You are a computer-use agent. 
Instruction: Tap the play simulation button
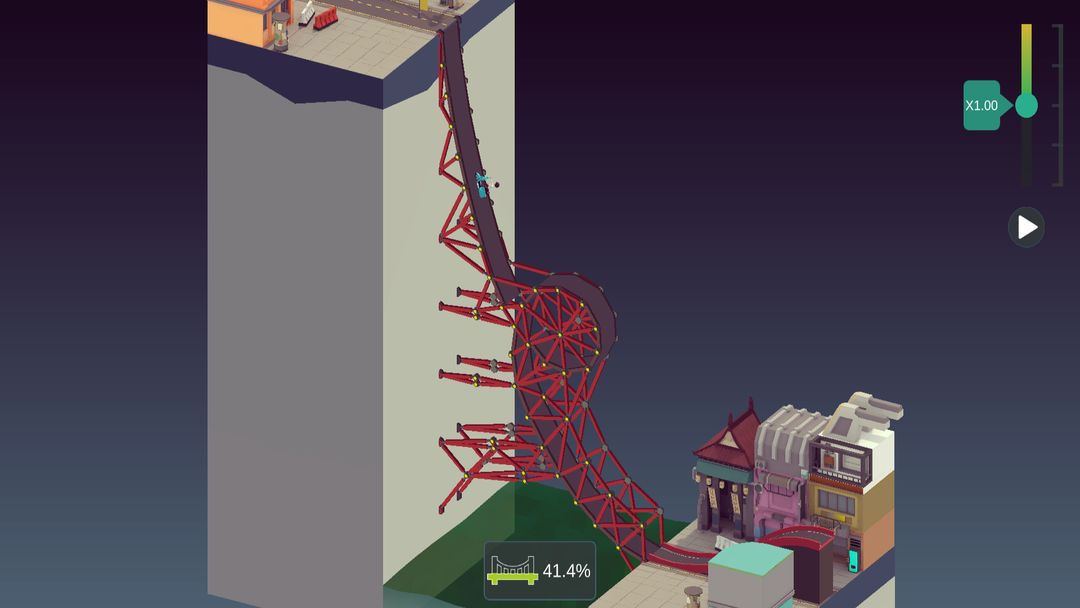(1026, 227)
